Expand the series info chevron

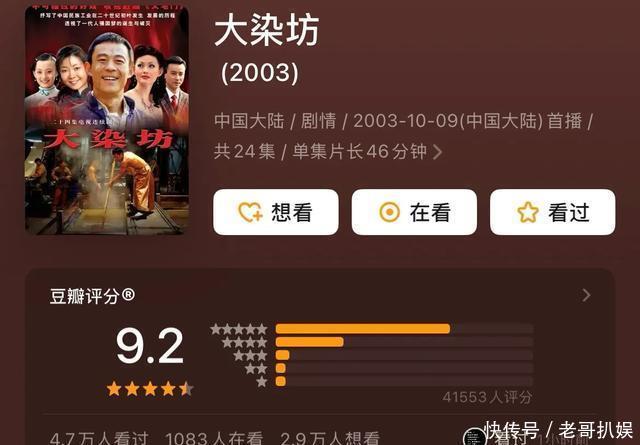(x=438, y=153)
